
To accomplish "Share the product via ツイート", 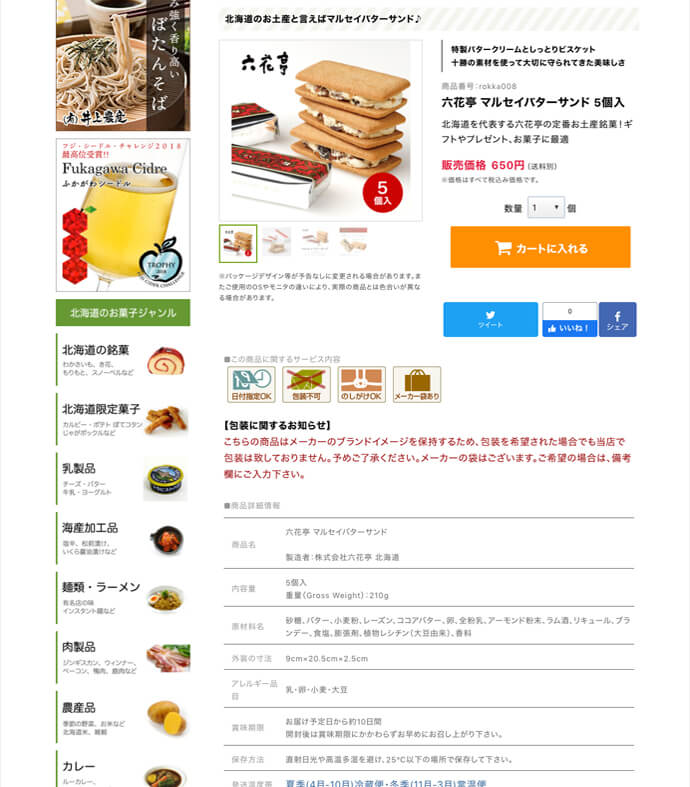I will coord(490,319).
